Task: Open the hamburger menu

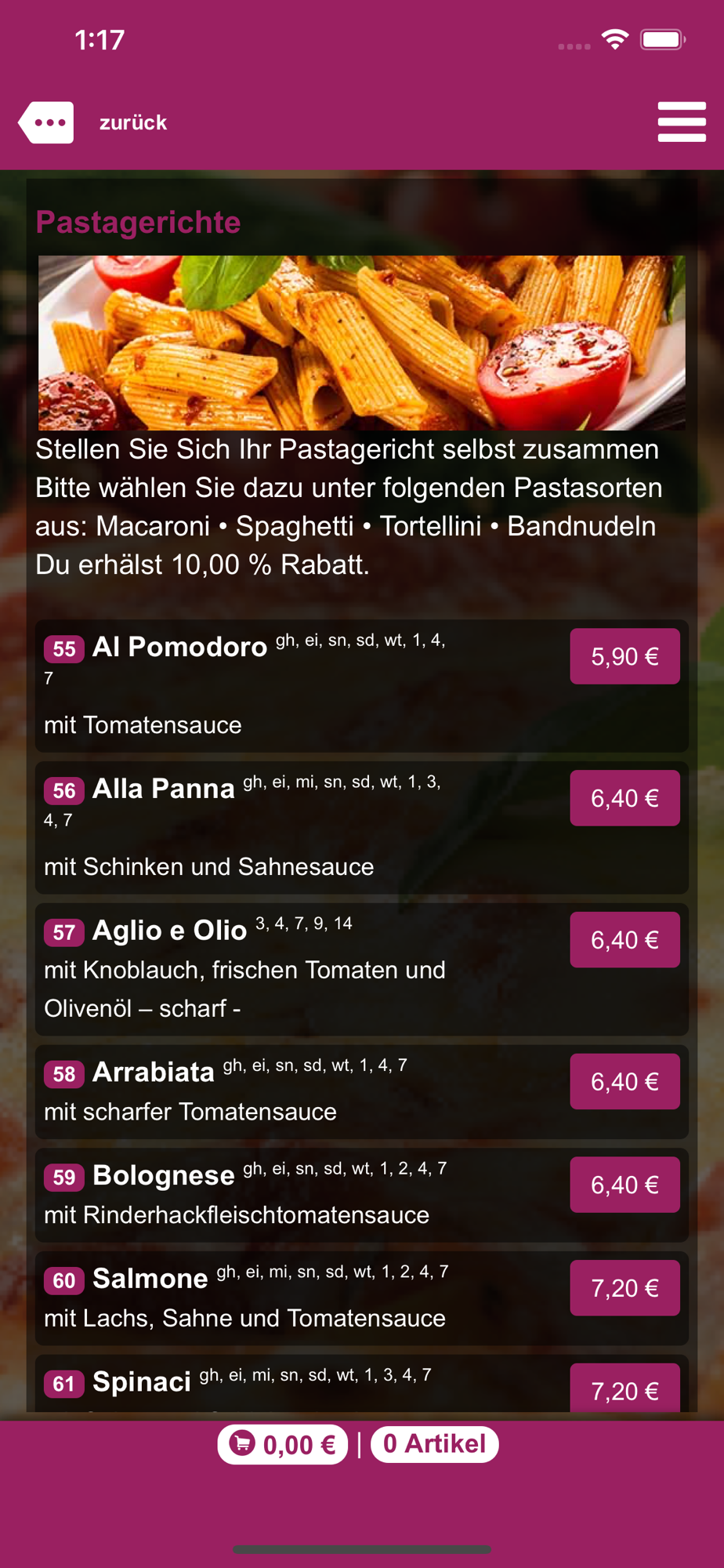Action: coord(682,122)
